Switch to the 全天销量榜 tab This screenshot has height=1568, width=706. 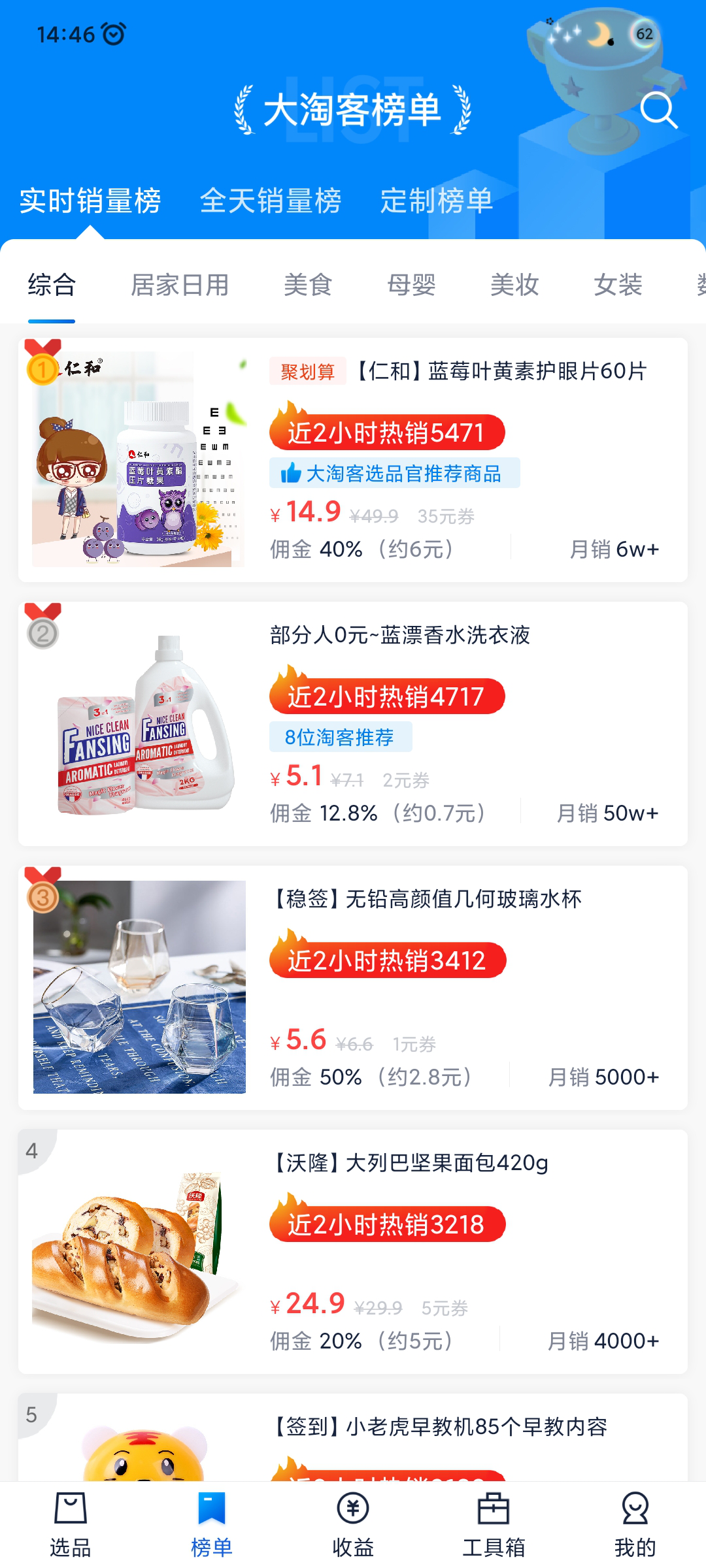[x=270, y=201]
